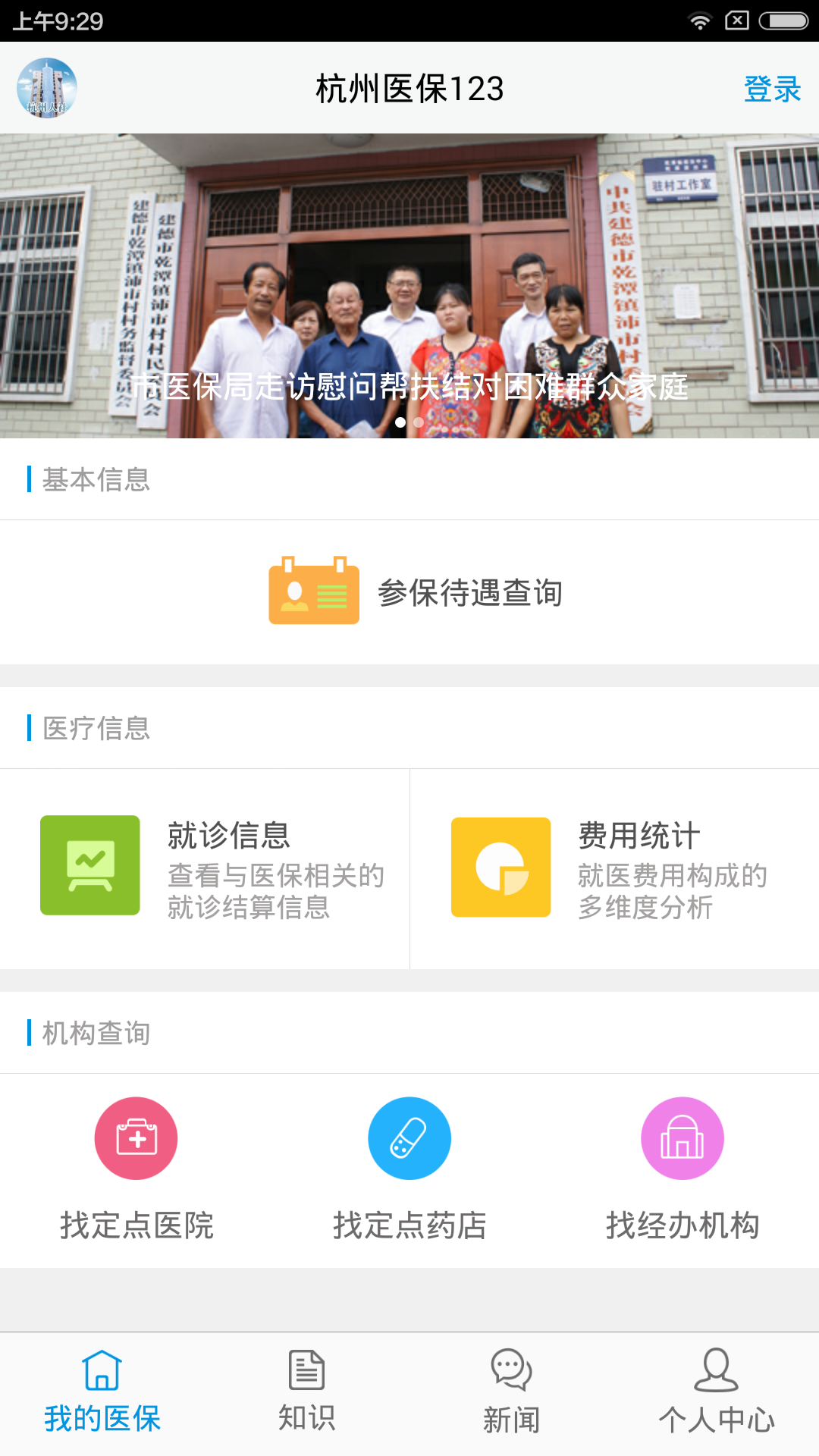819x1456 pixels.
Task: Open 参保待遇查询 (insurance benefits inquiry) icon
Action: pyautogui.click(x=314, y=593)
